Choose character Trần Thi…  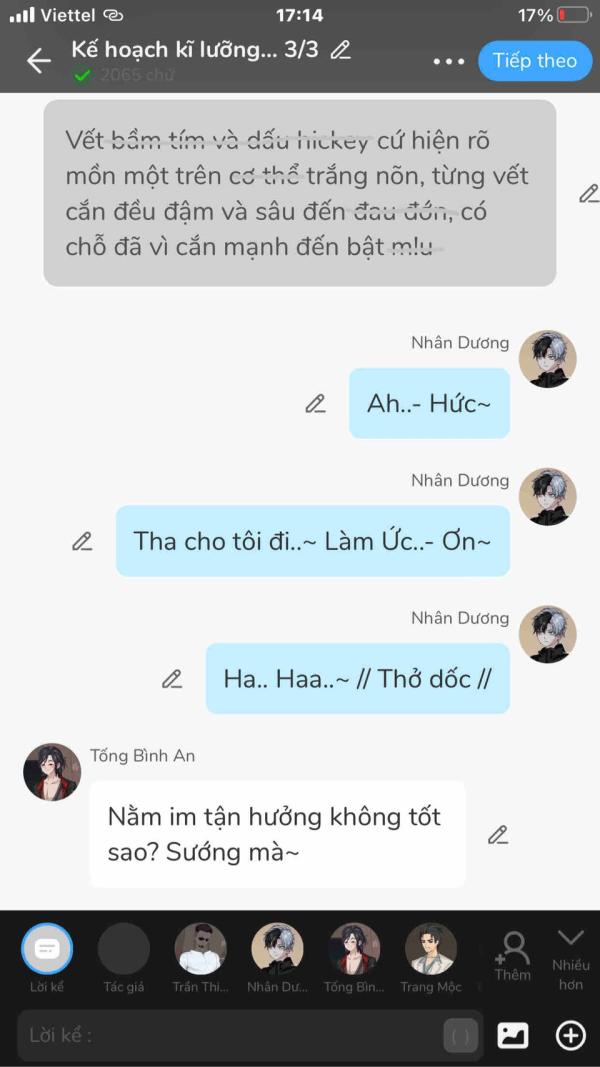point(200,949)
